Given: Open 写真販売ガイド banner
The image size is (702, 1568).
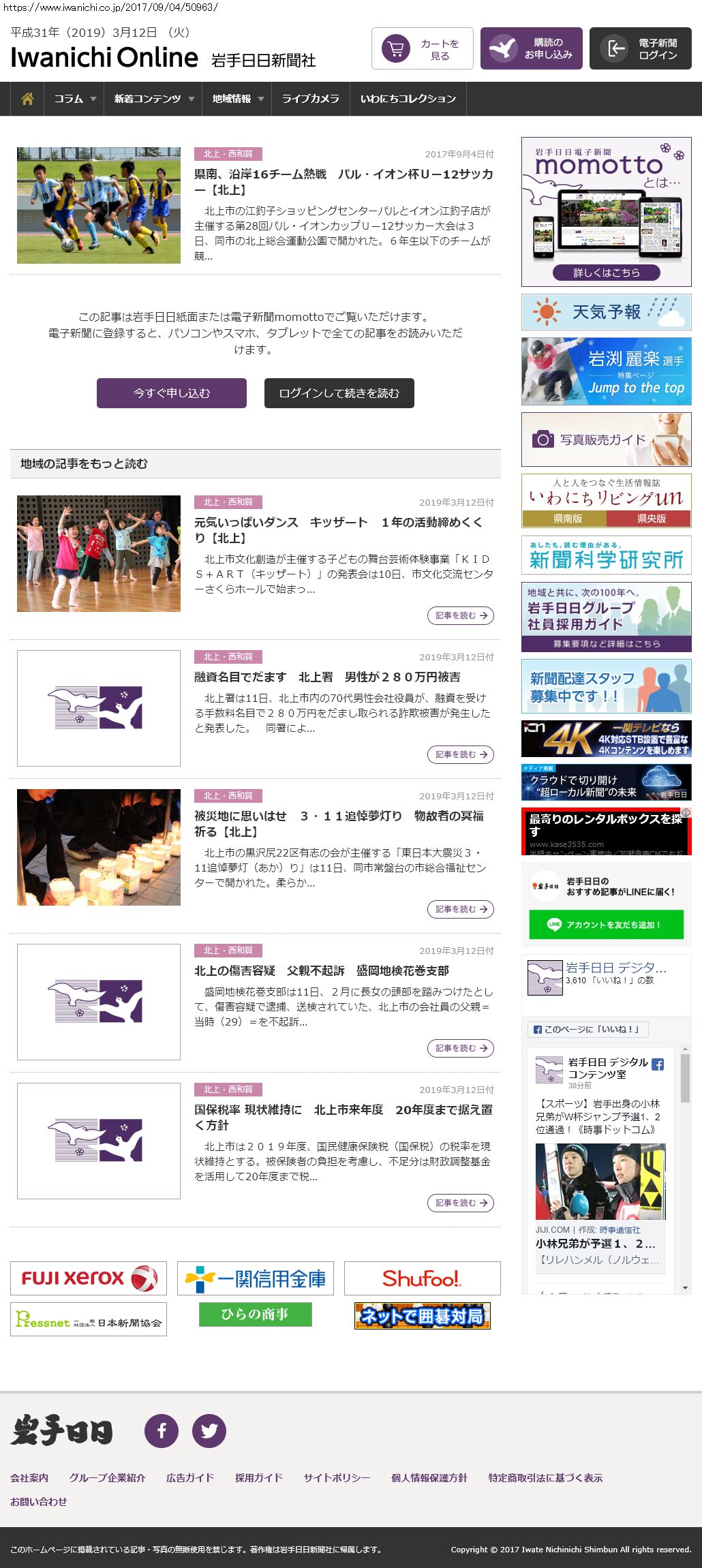Looking at the screenshot, I should pyautogui.click(x=606, y=440).
